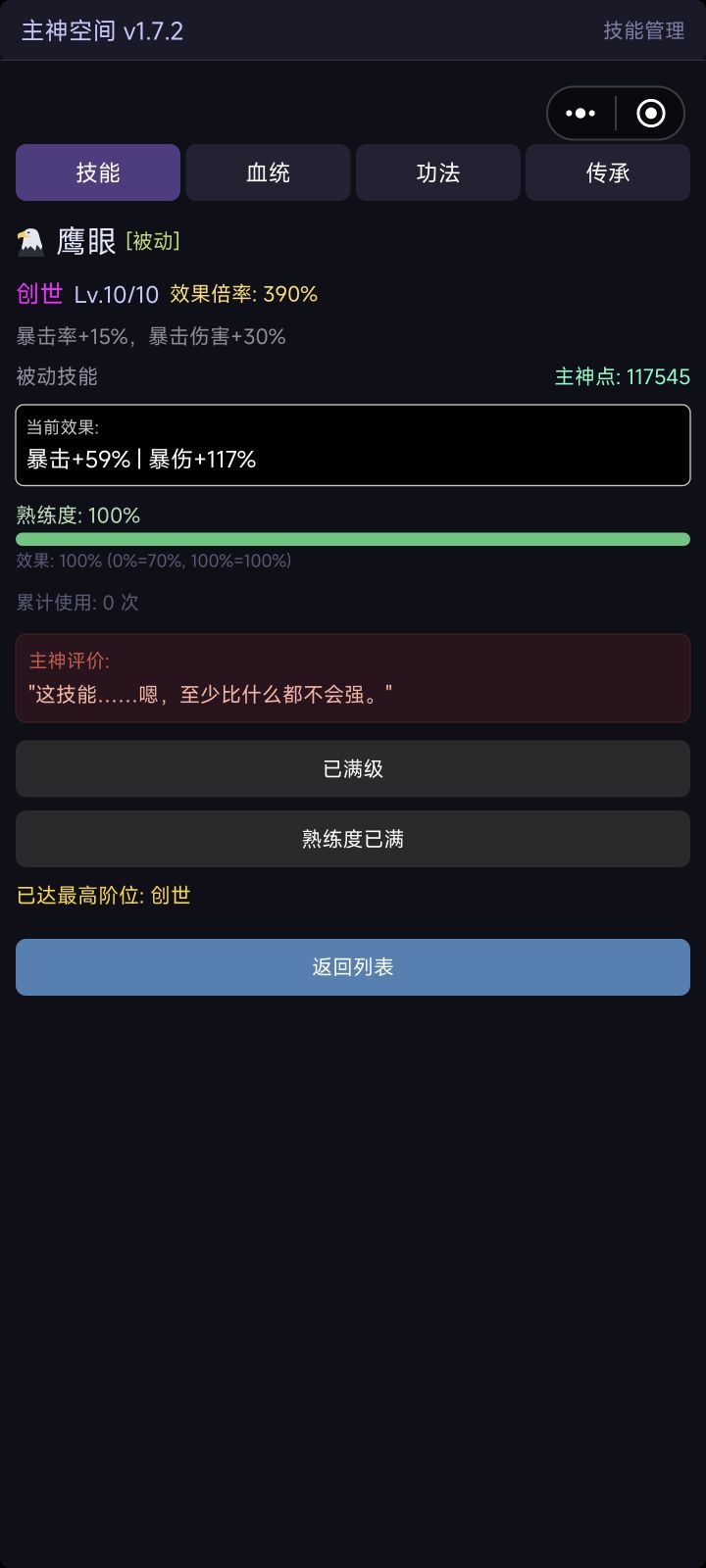Select the purple 创世 rank label
This screenshot has width=706, height=1568.
click(x=37, y=293)
